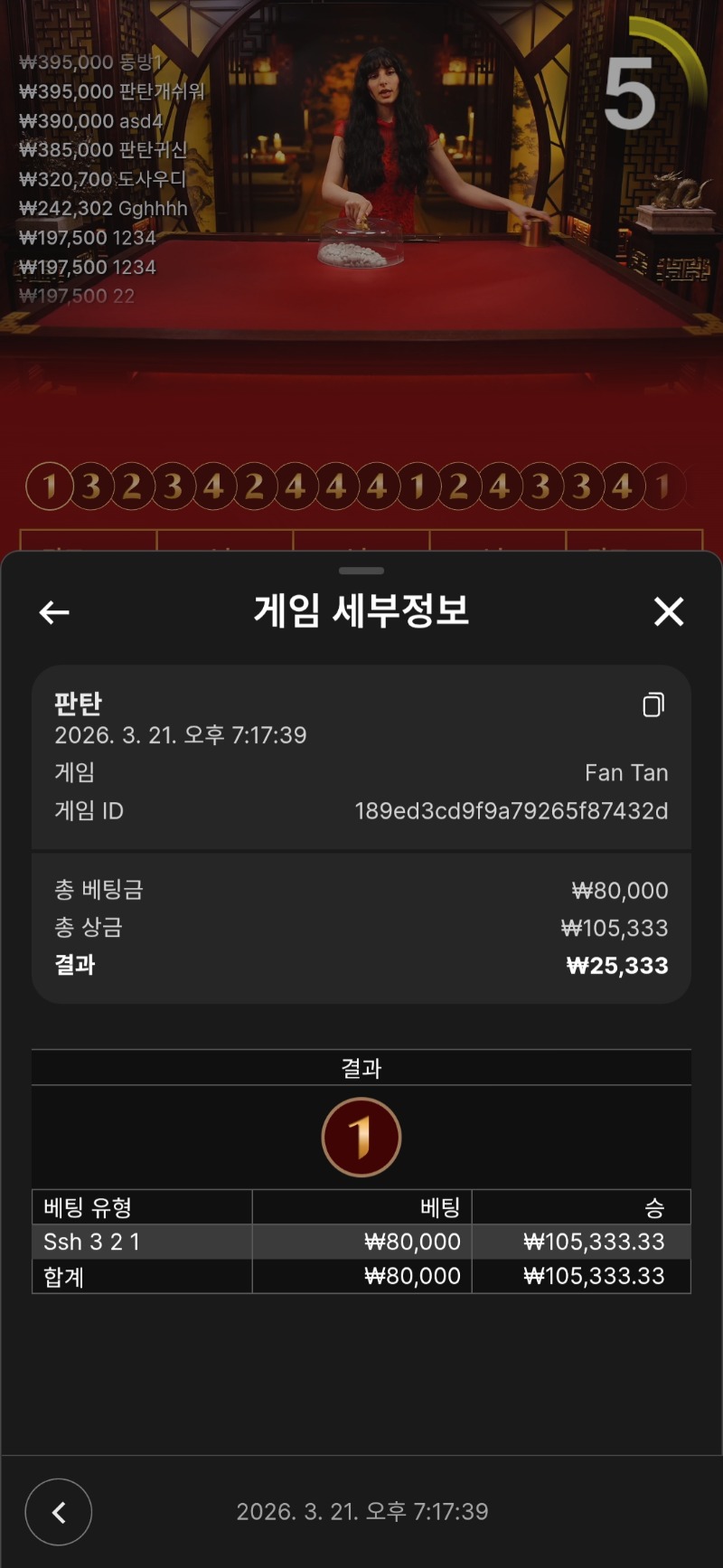Copy the game ID details
Viewport: 723px width, 1568px height.
653,704
